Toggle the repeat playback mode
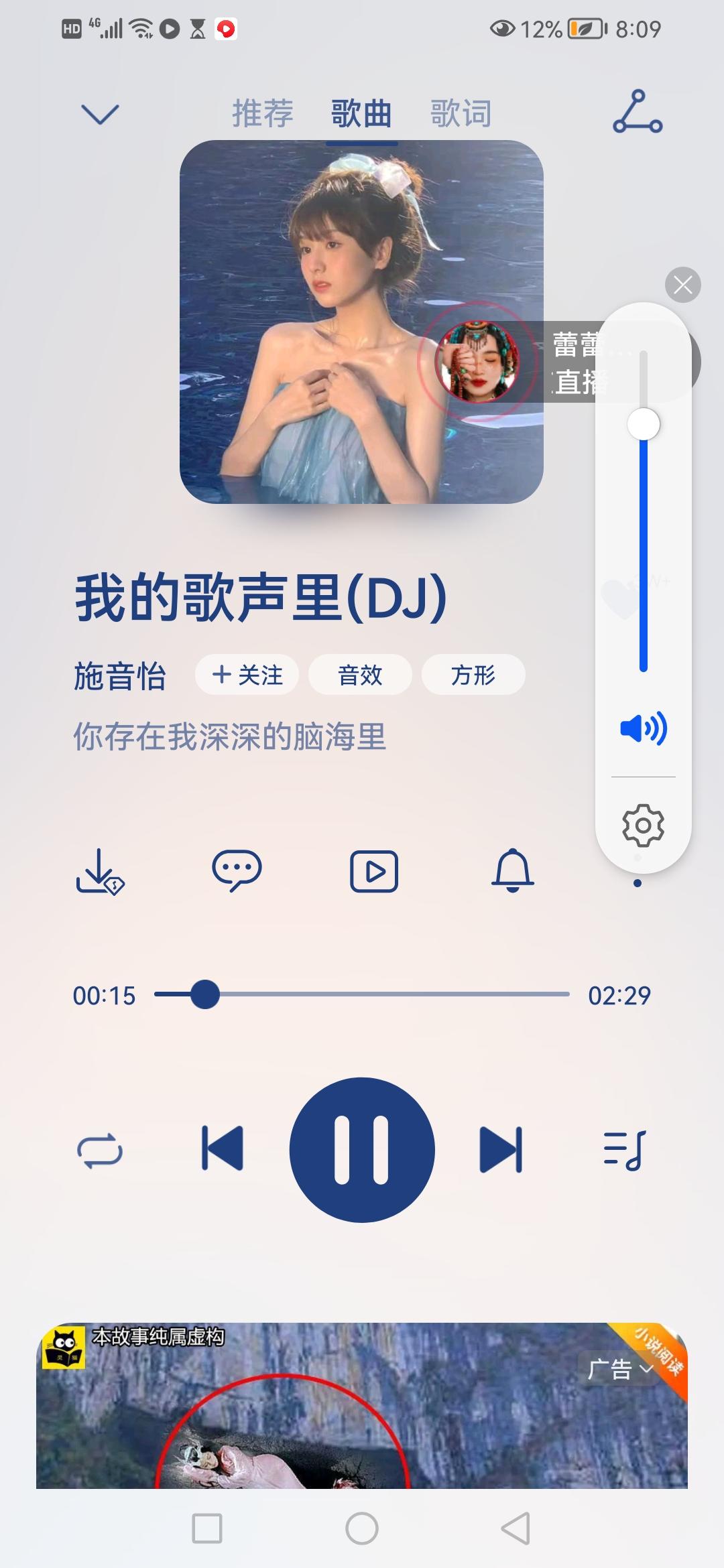The image size is (724, 1568). [x=99, y=1148]
